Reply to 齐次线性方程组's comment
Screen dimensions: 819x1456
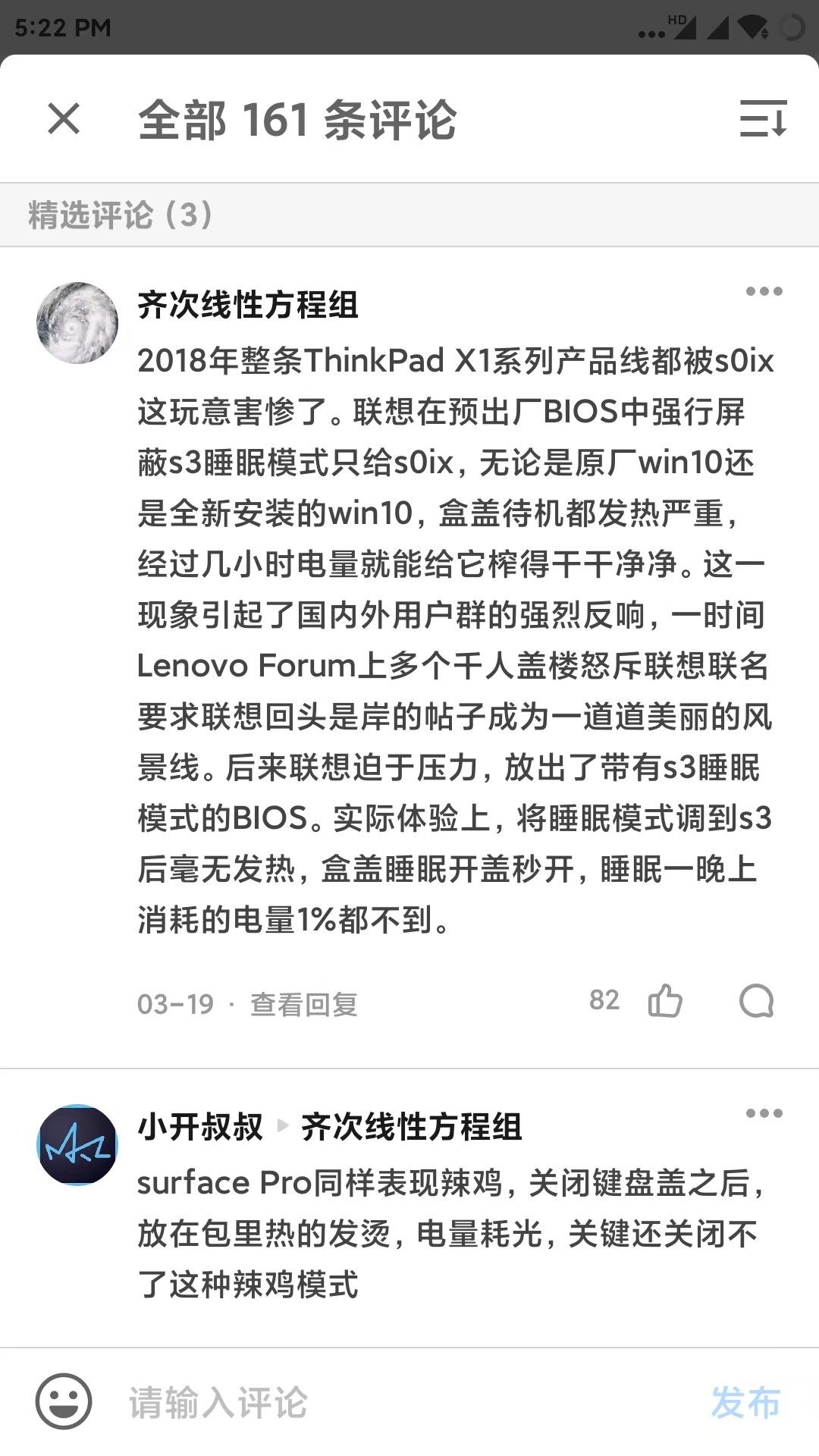coord(756,1001)
